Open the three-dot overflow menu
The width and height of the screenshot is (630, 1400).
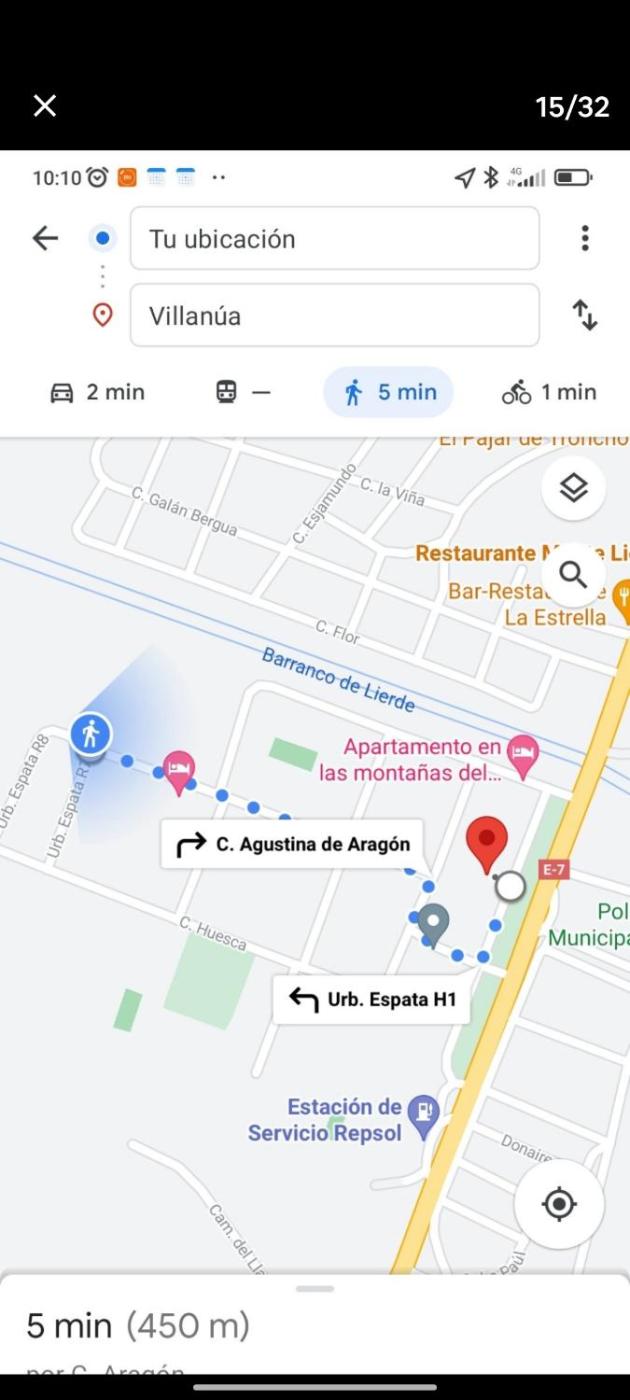click(x=585, y=238)
